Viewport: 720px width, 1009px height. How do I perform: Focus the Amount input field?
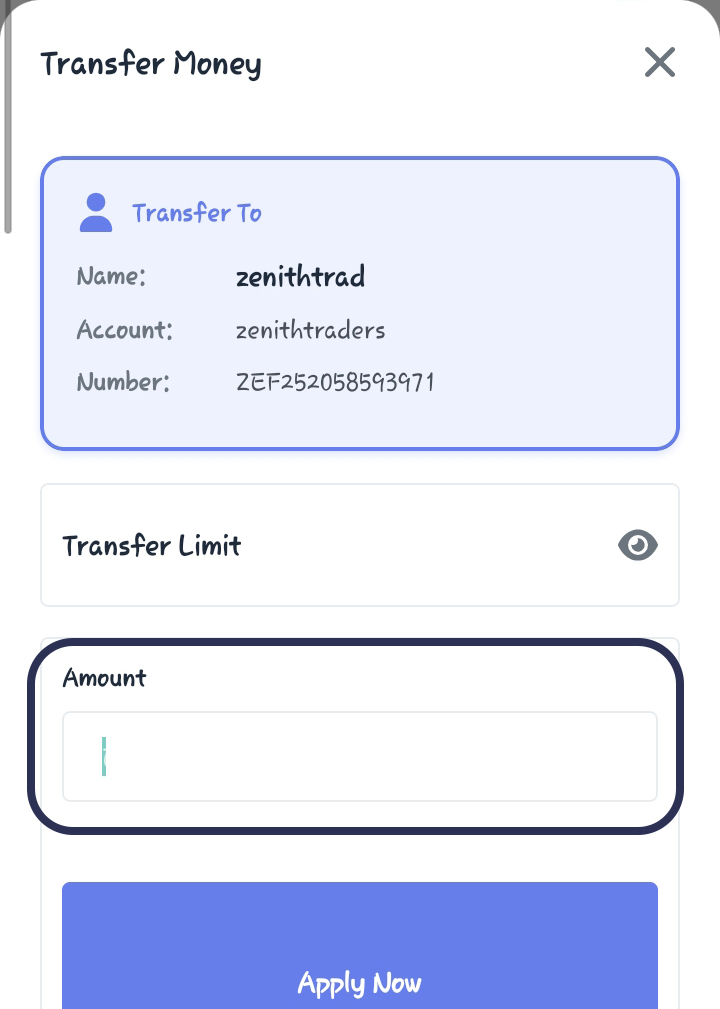(360, 756)
